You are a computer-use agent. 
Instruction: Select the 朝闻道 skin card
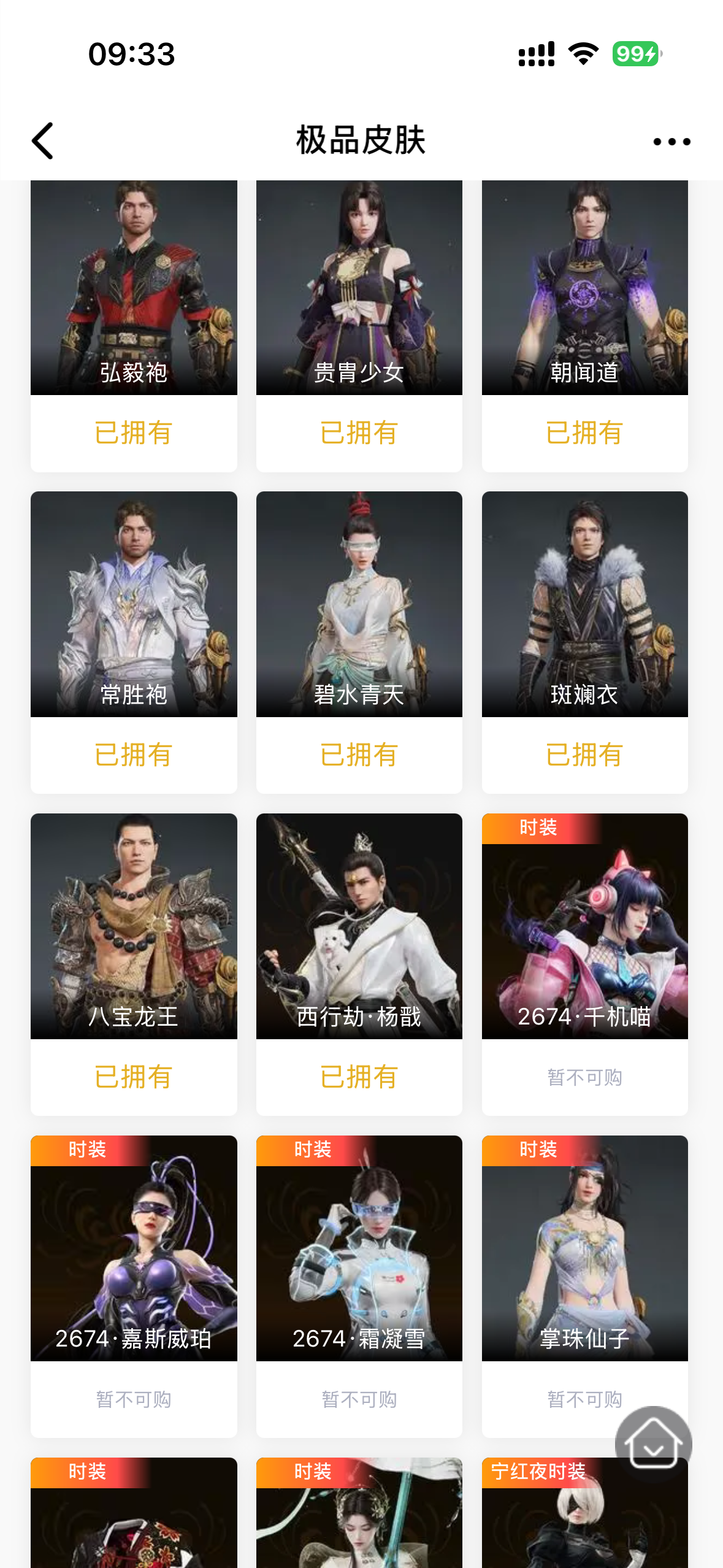point(584,288)
